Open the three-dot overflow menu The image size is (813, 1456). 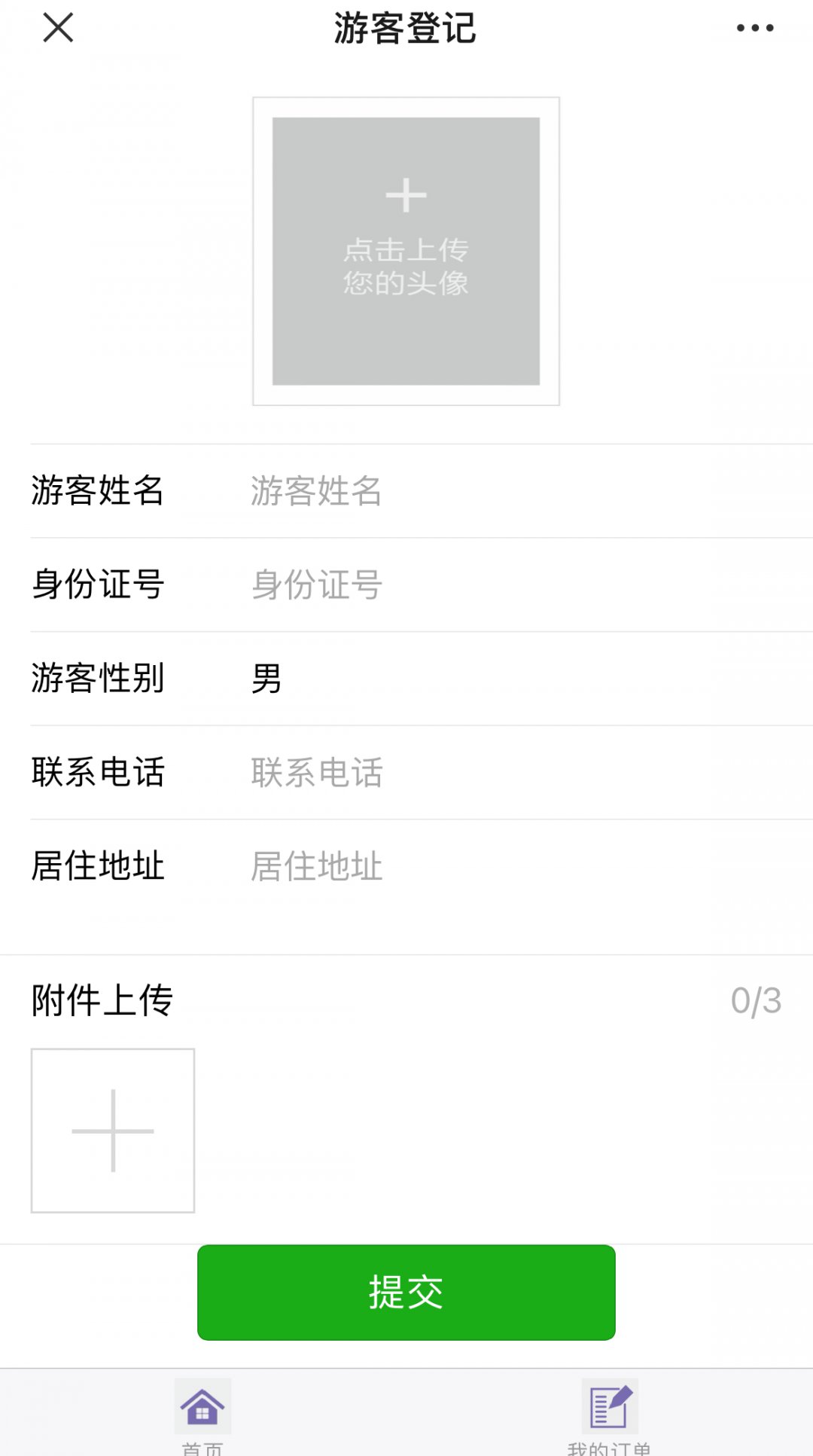(754, 29)
